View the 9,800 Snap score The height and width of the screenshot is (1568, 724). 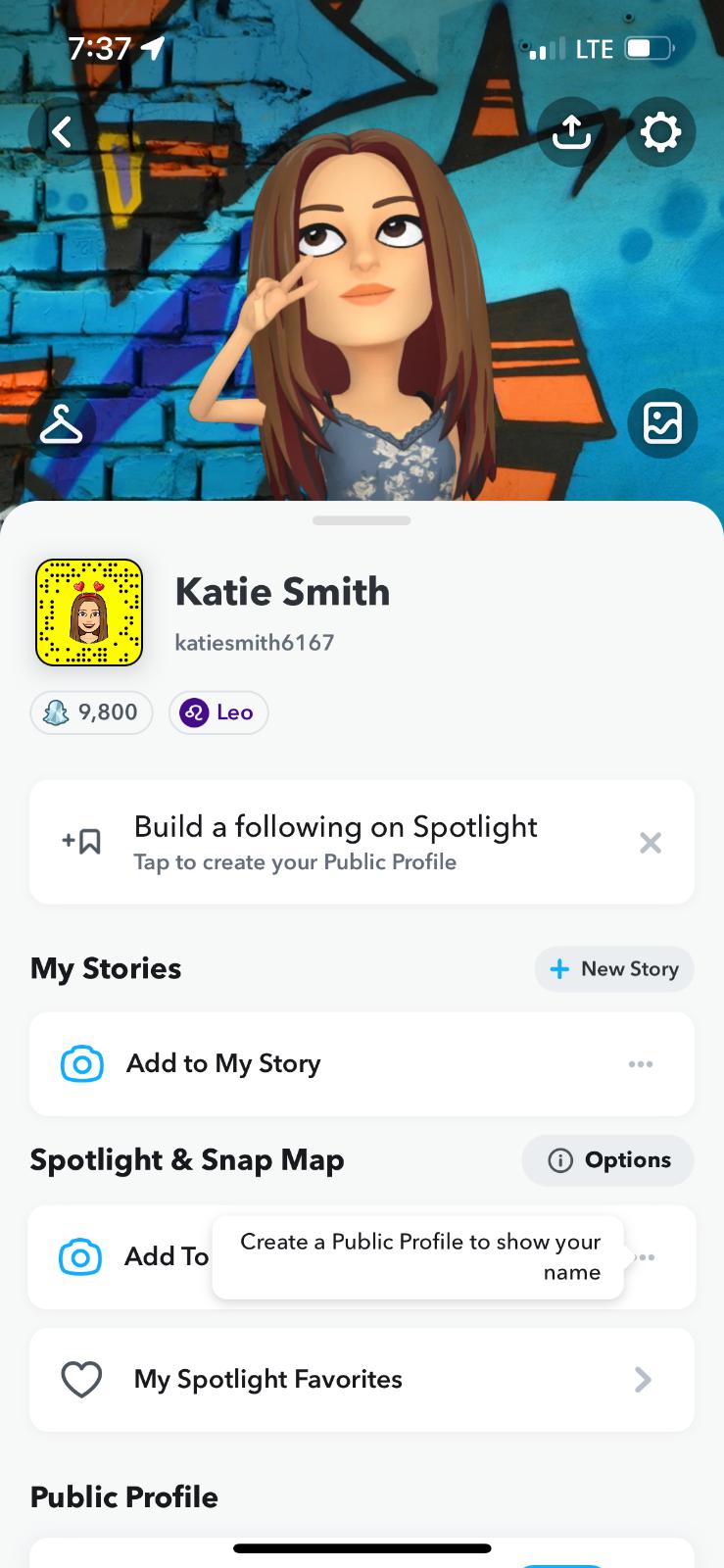(91, 712)
